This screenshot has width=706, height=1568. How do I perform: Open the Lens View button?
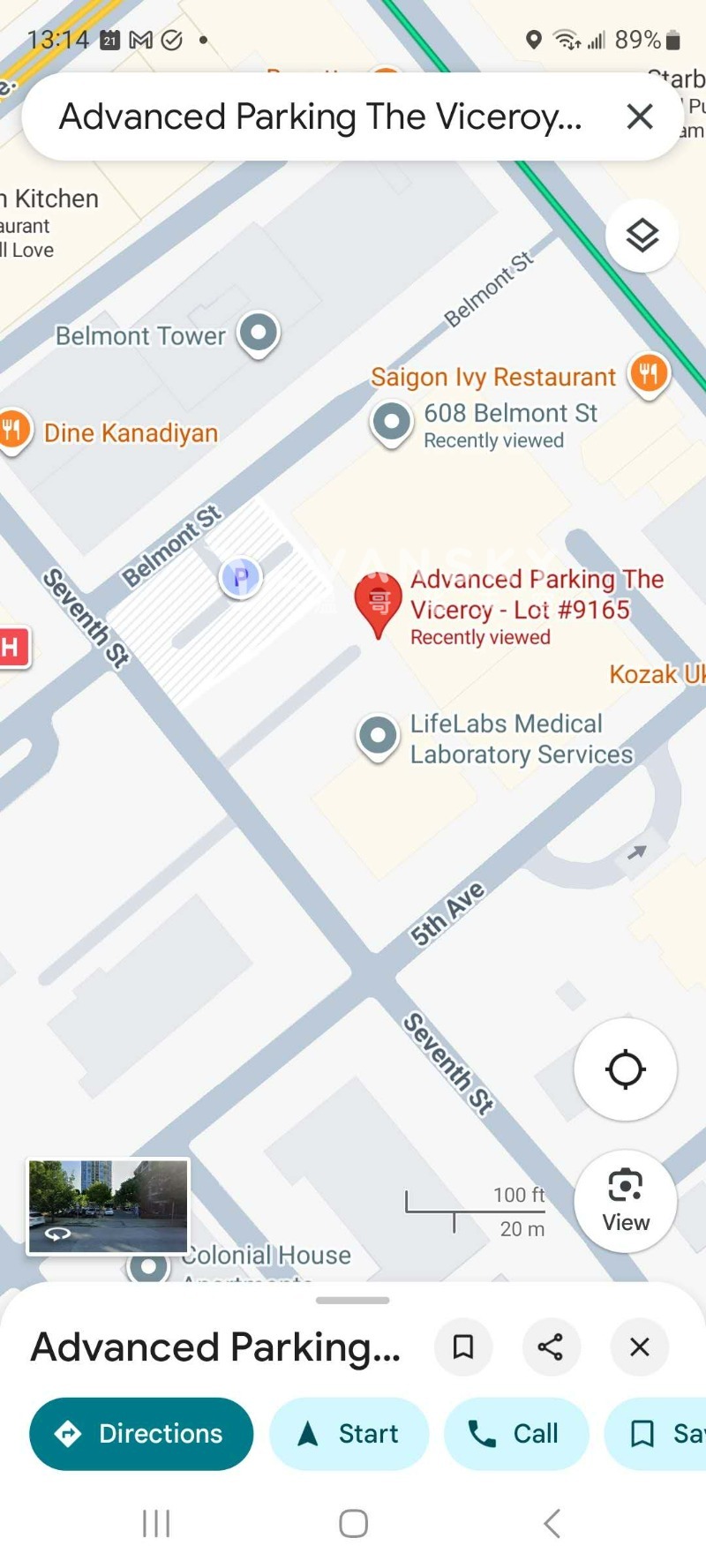click(625, 1200)
